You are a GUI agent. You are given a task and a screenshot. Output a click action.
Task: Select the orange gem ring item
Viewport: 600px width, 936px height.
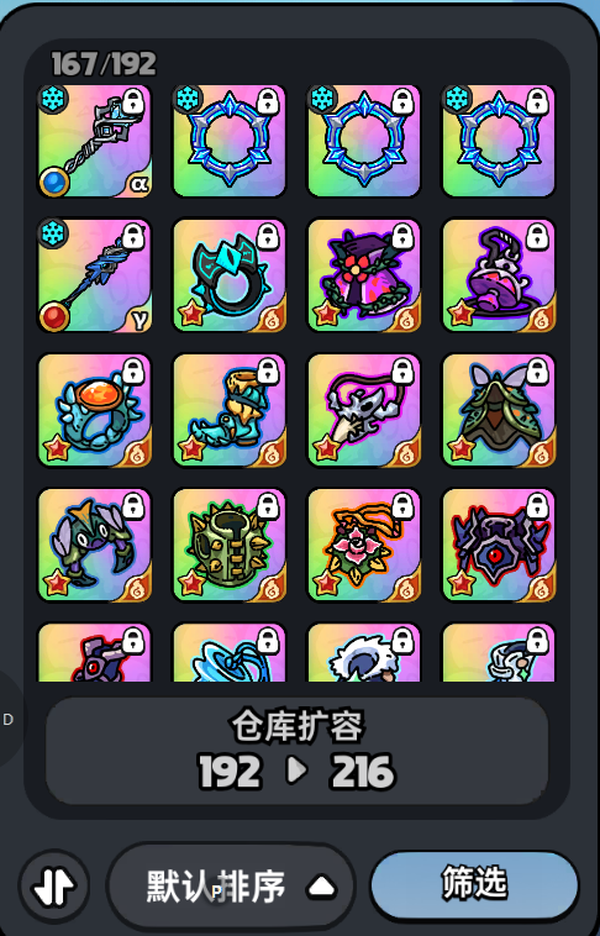(95, 409)
